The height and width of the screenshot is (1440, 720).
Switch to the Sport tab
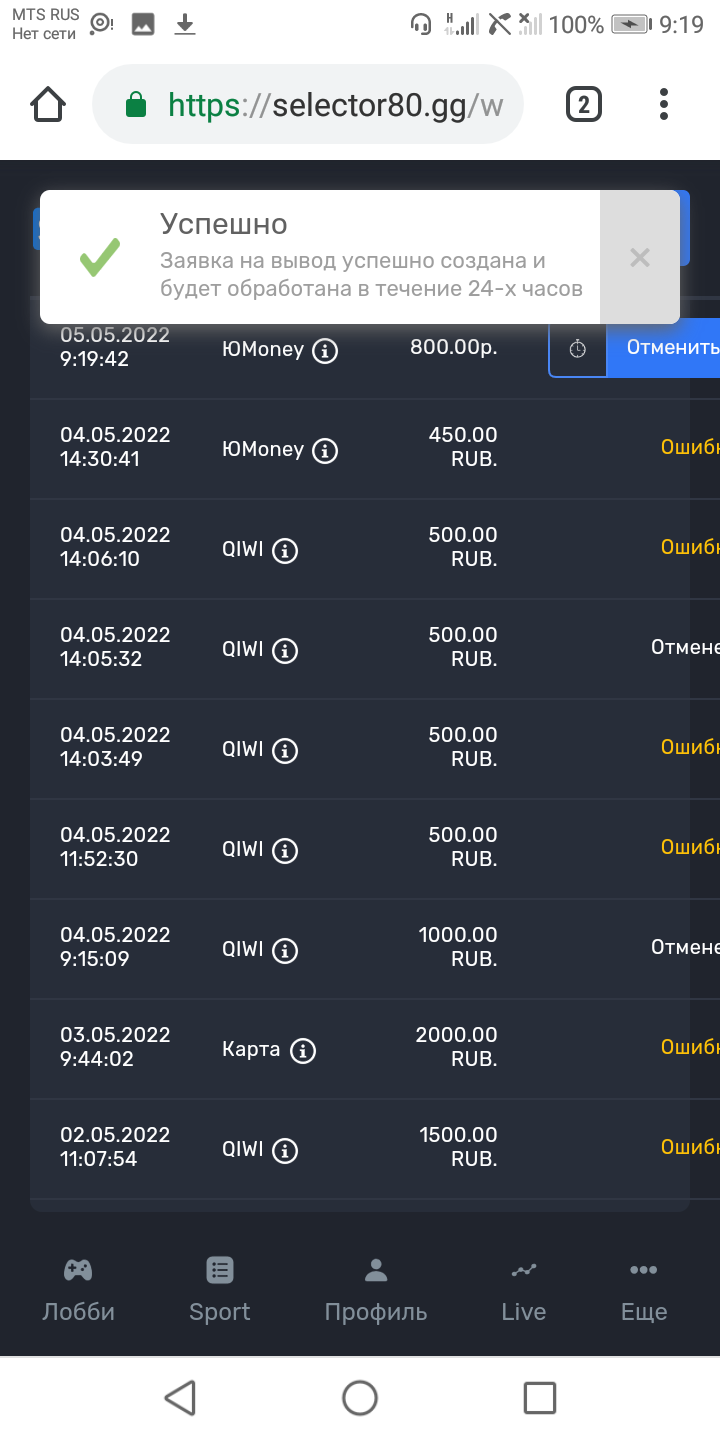pos(220,1290)
